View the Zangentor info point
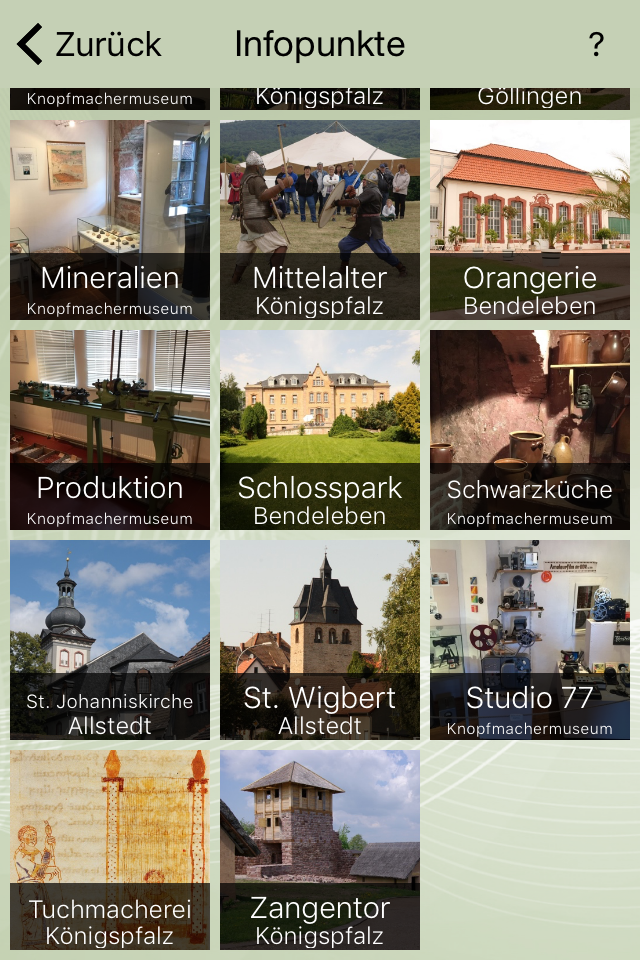640x960 pixels. click(x=320, y=850)
